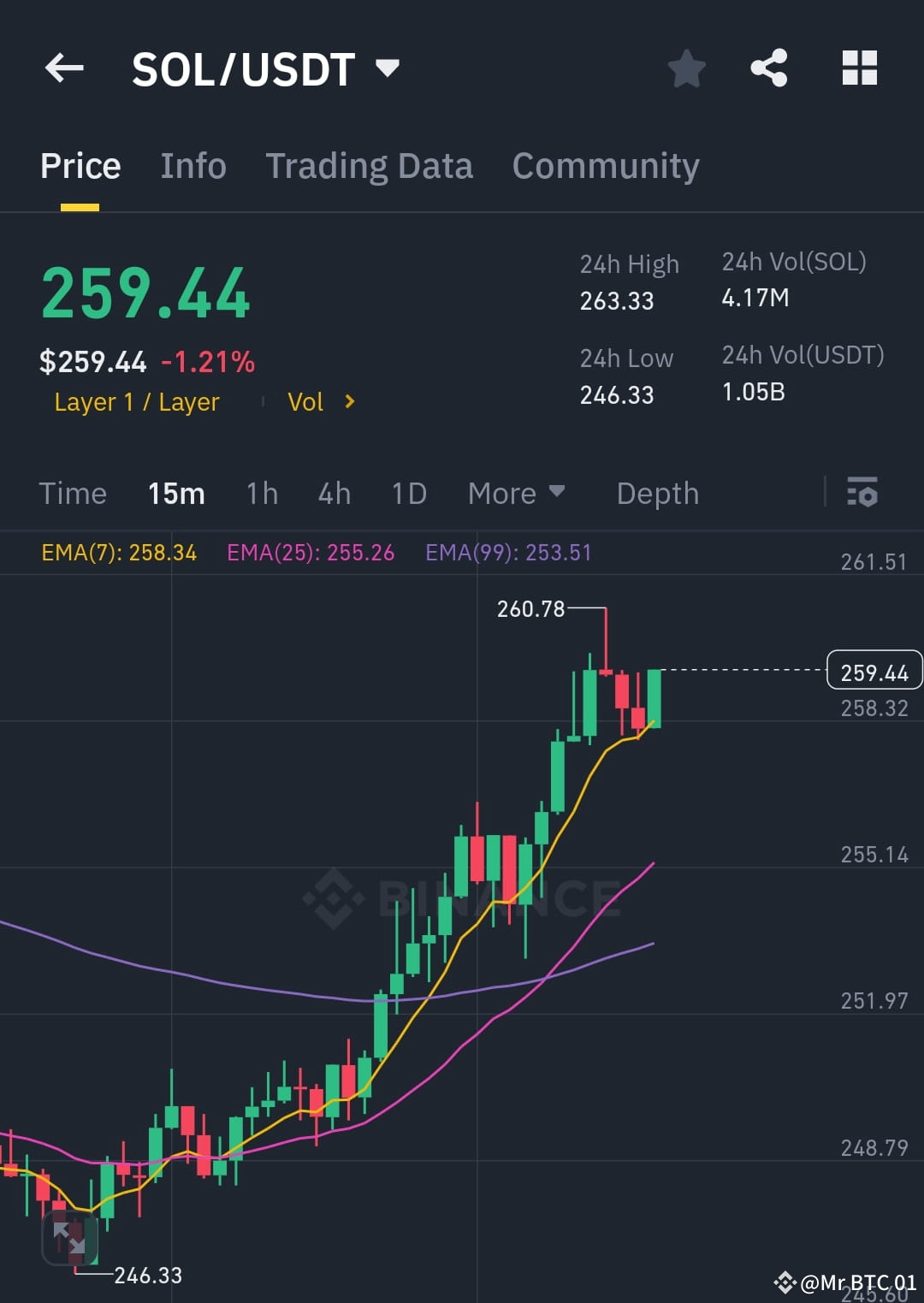Select the 1D timeframe
924x1303 pixels.
click(408, 493)
